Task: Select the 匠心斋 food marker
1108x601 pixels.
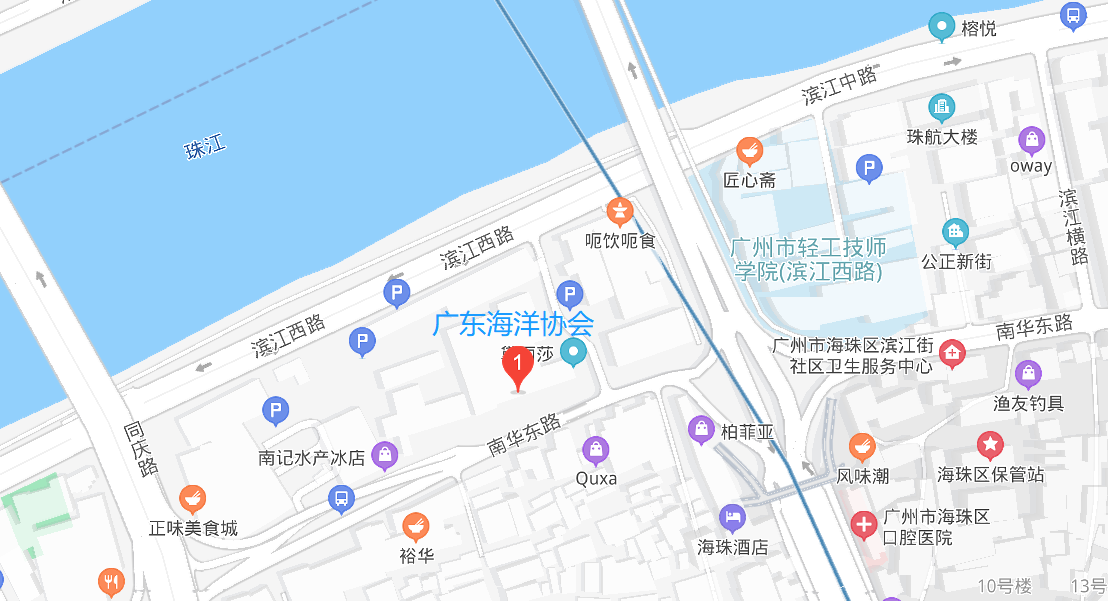Action: tap(750, 152)
